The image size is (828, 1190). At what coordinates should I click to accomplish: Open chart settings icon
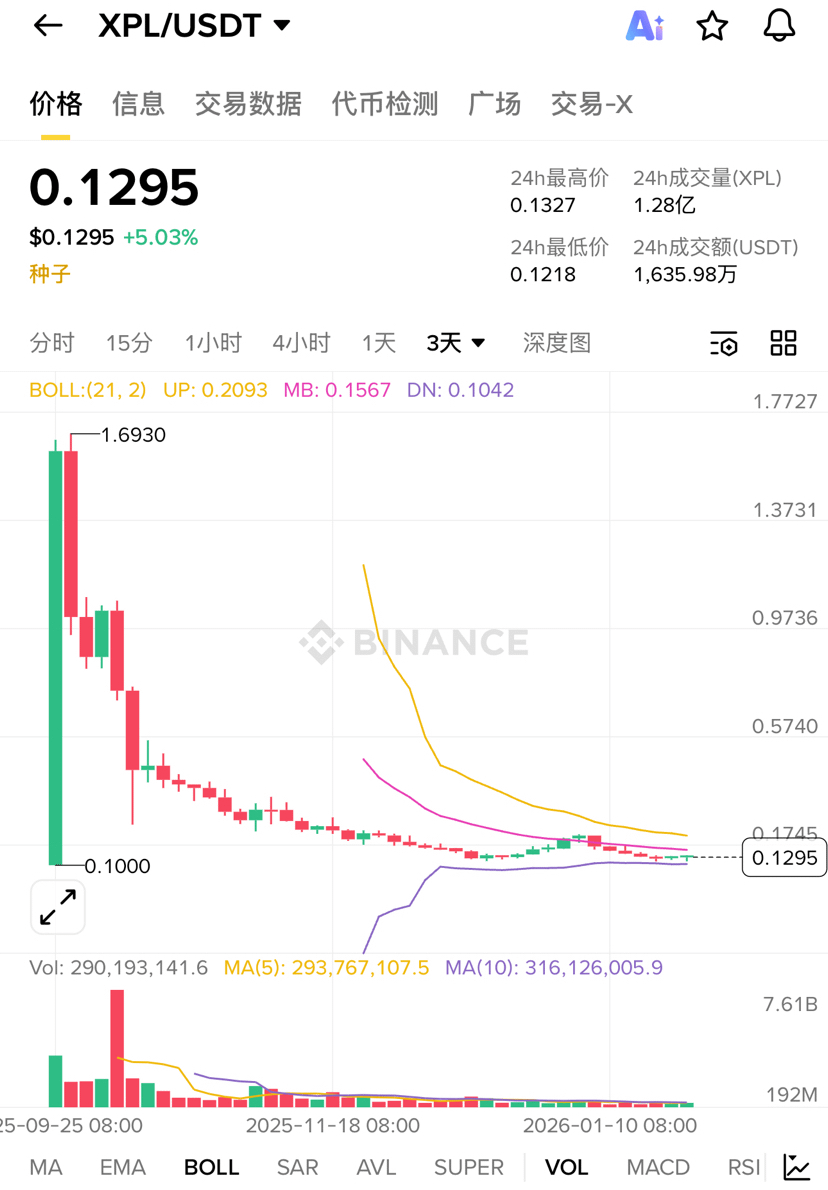point(724,343)
